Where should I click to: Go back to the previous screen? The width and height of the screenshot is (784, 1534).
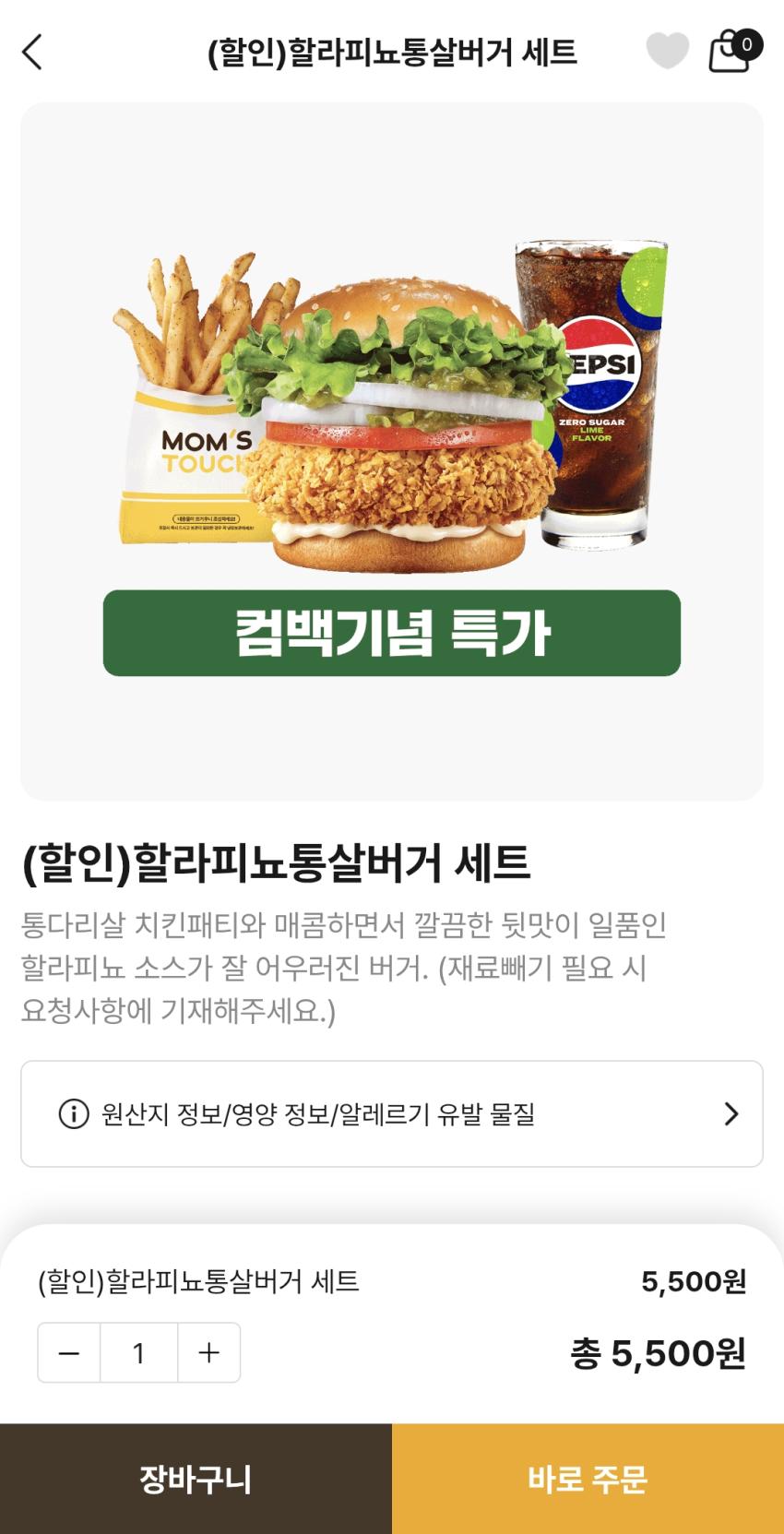[33, 52]
